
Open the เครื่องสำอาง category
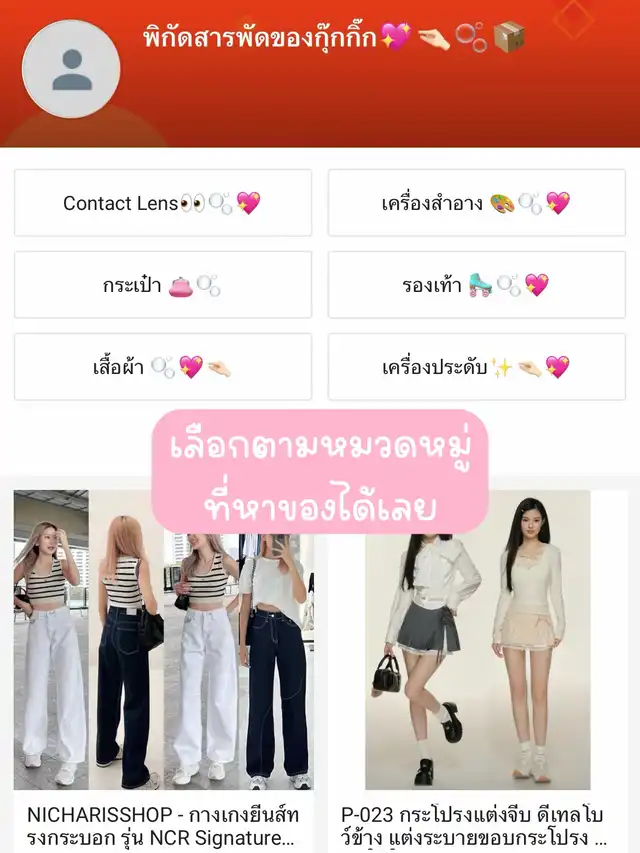click(476, 203)
